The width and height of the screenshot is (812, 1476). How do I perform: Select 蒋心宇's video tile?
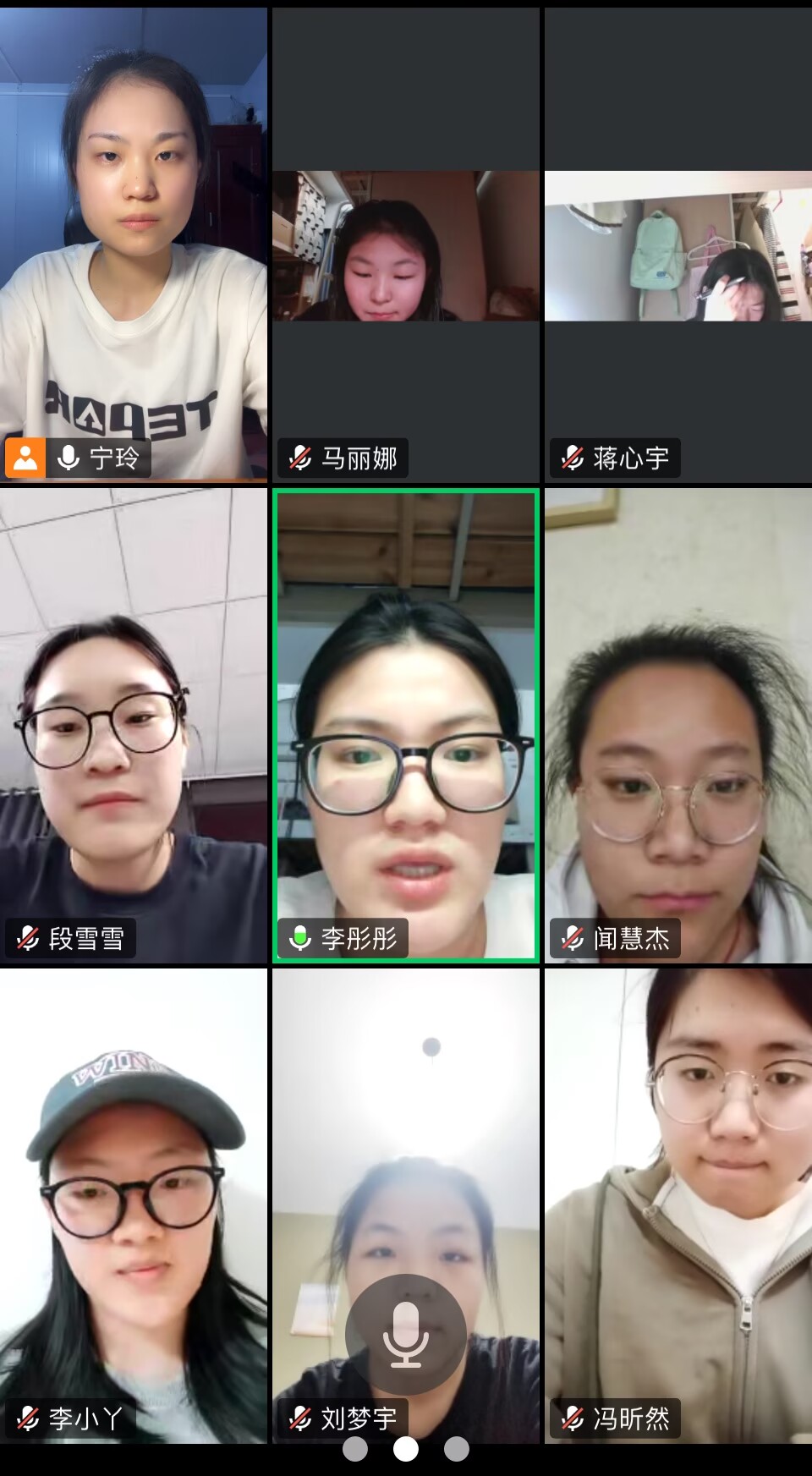678,245
